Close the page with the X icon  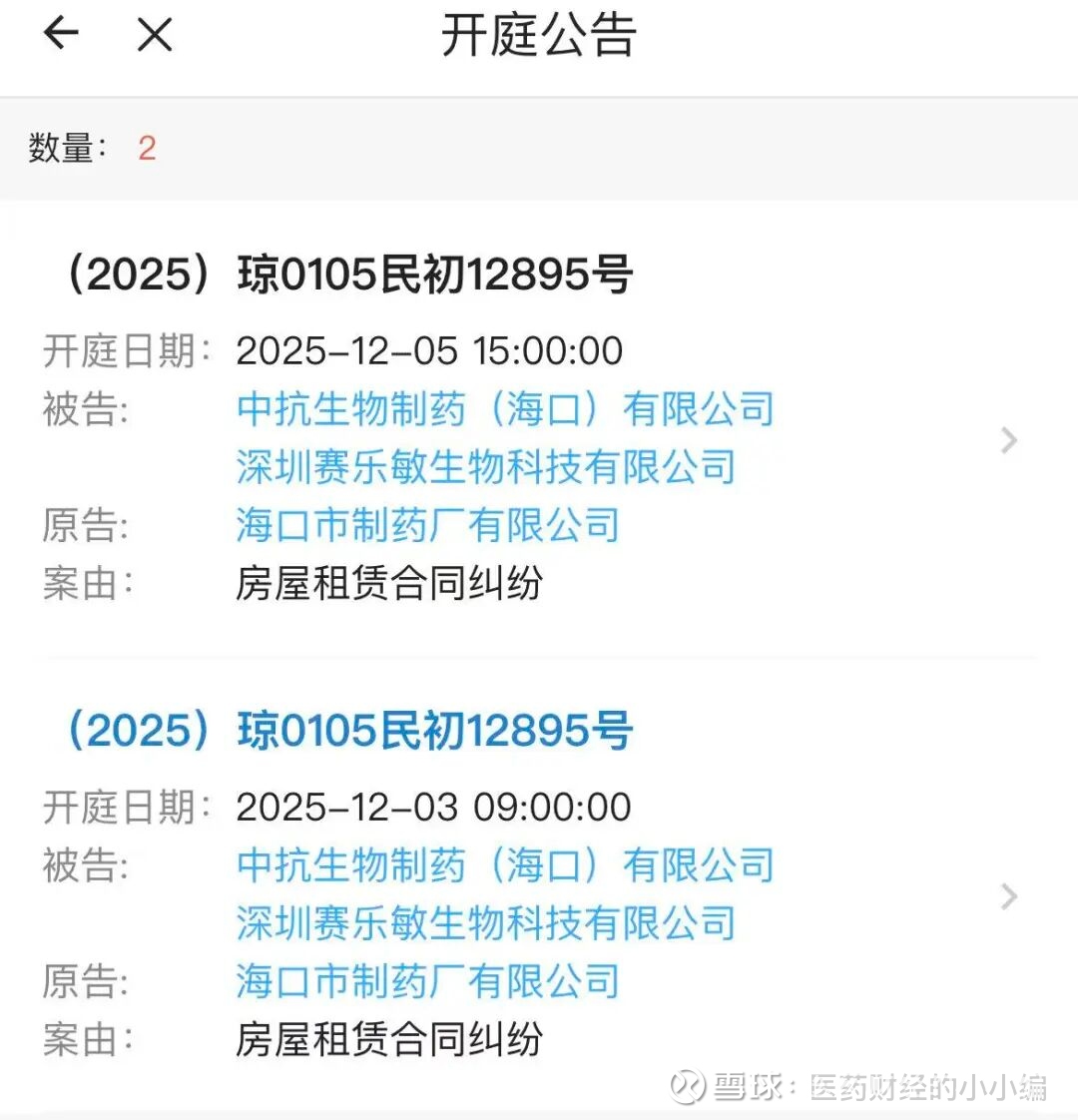(x=155, y=35)
